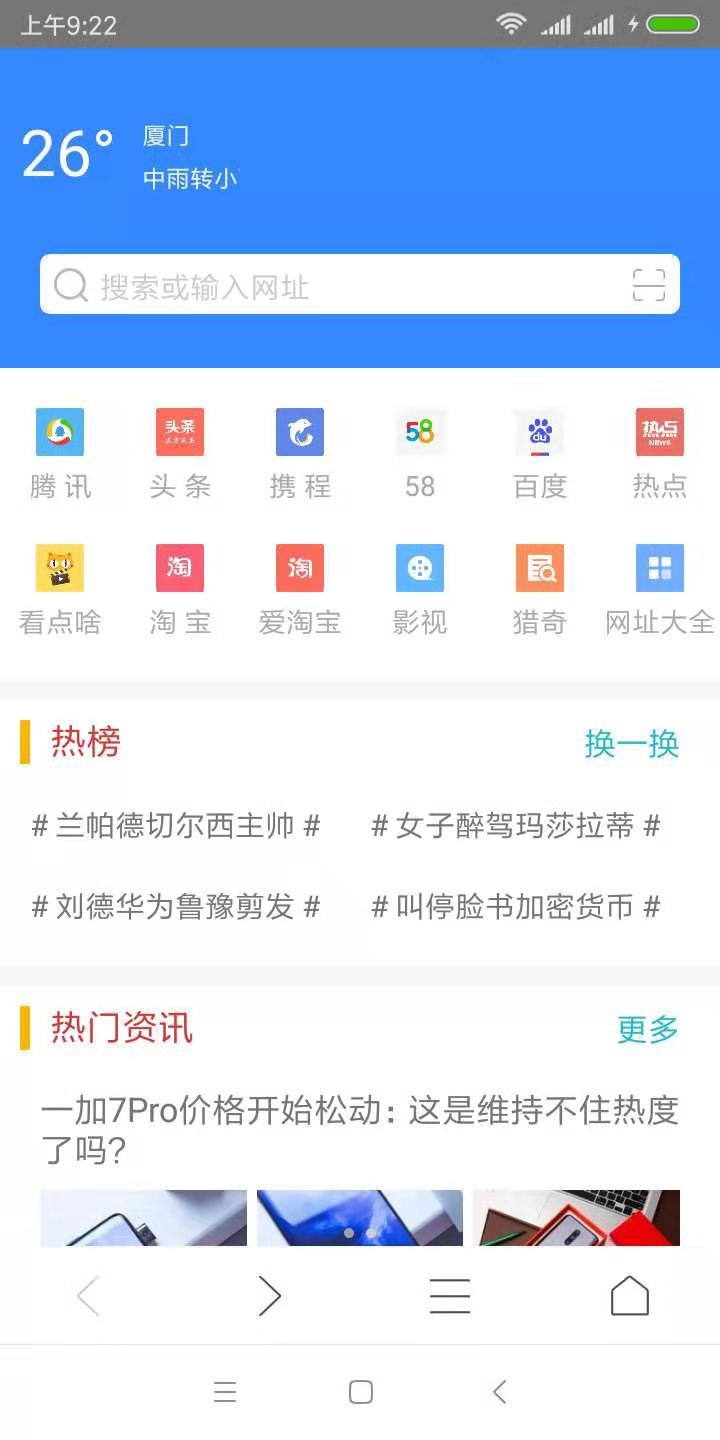The image size is (720, 1440).
Task: Read the 一加7Pro price article
Action: coord(359,1130)
